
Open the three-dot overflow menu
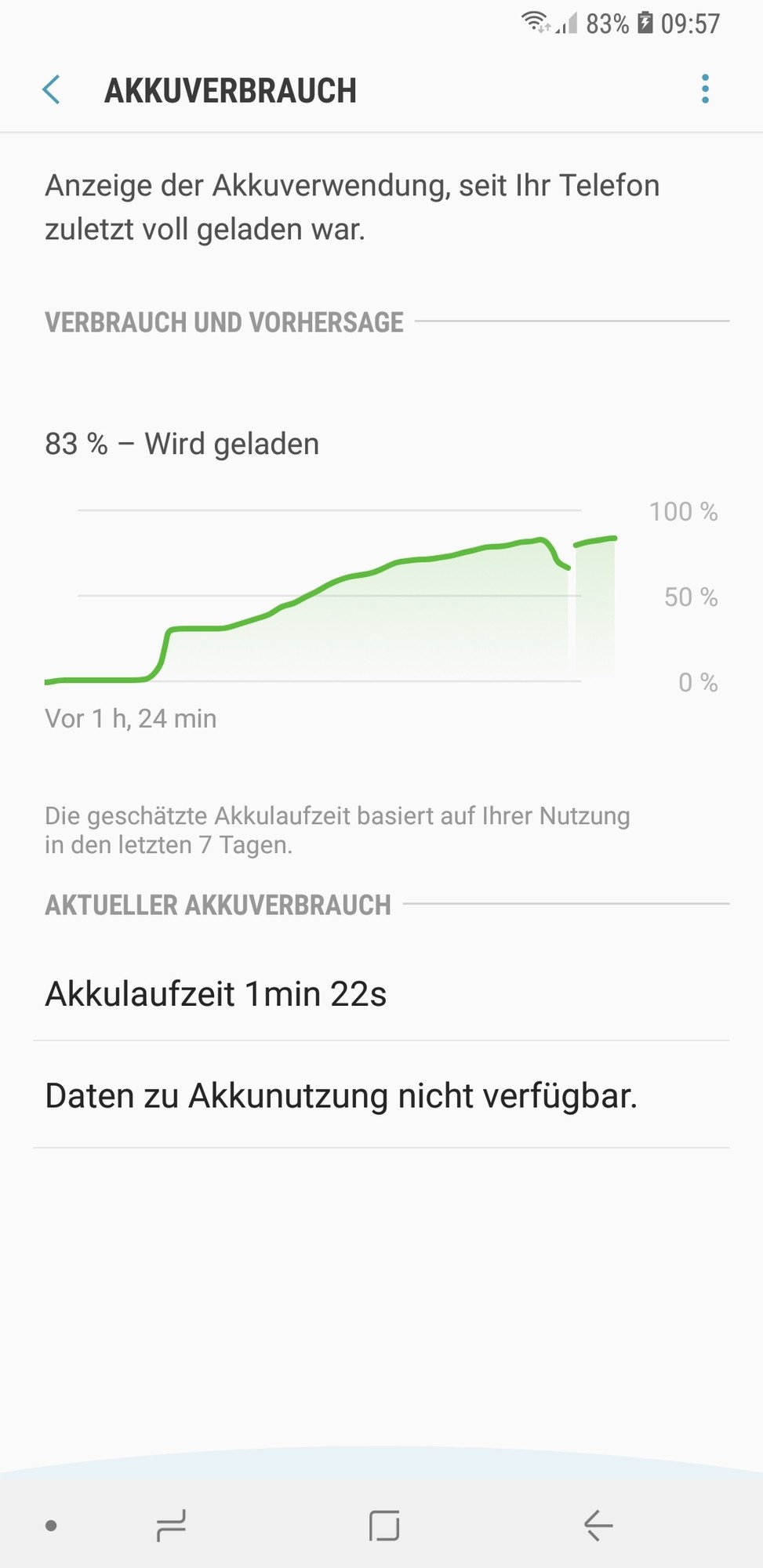[x=705, y=89]
